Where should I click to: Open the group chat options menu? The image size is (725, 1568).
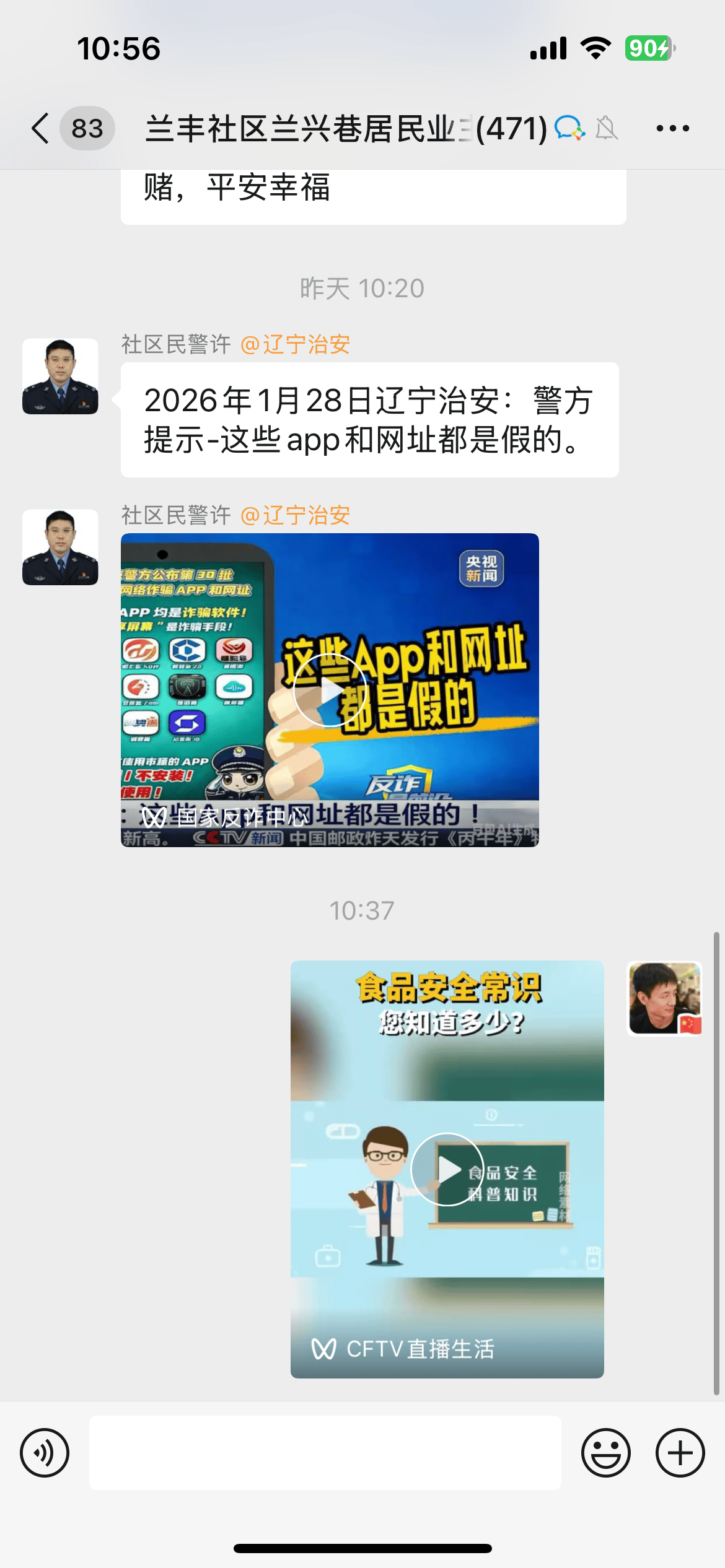(x=672, y=128)
